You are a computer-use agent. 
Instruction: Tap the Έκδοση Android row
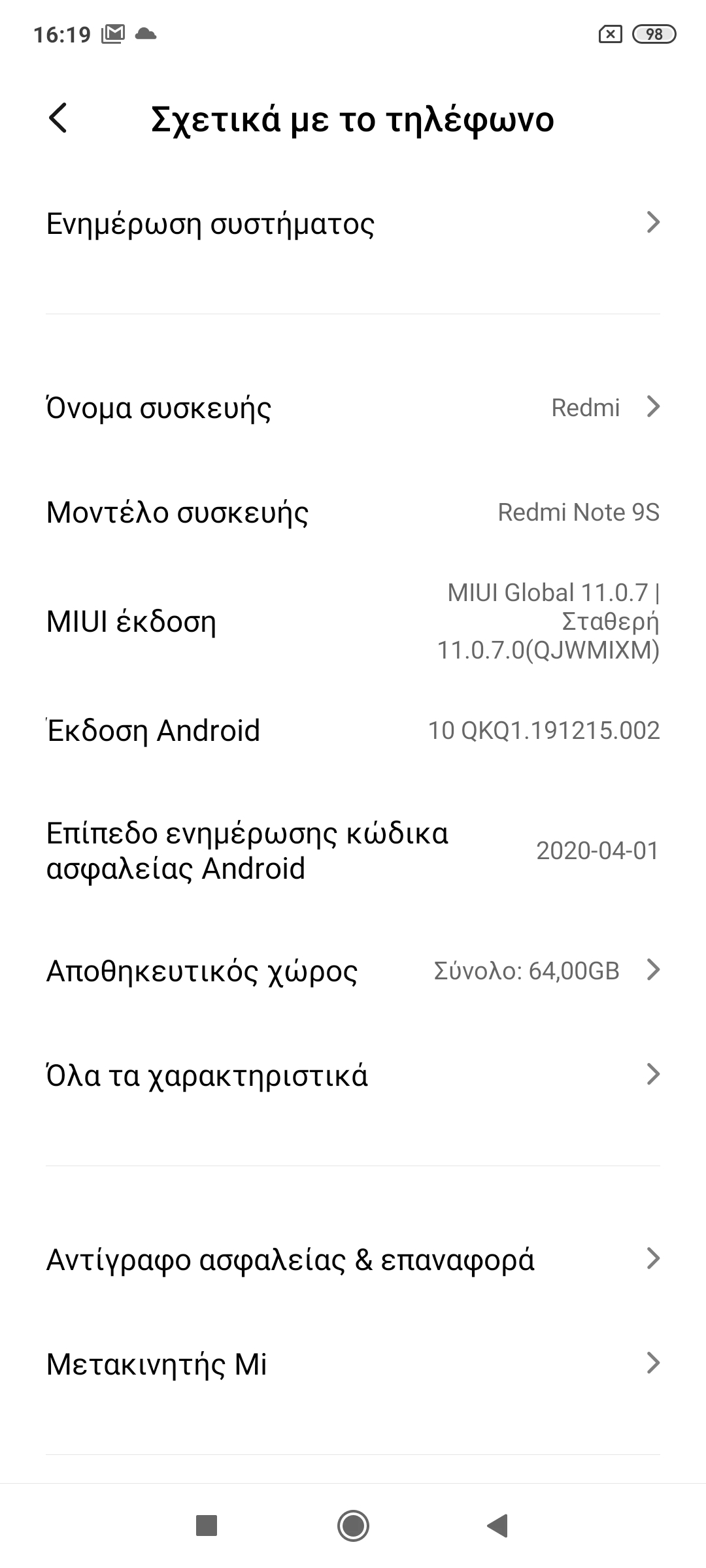353,730
